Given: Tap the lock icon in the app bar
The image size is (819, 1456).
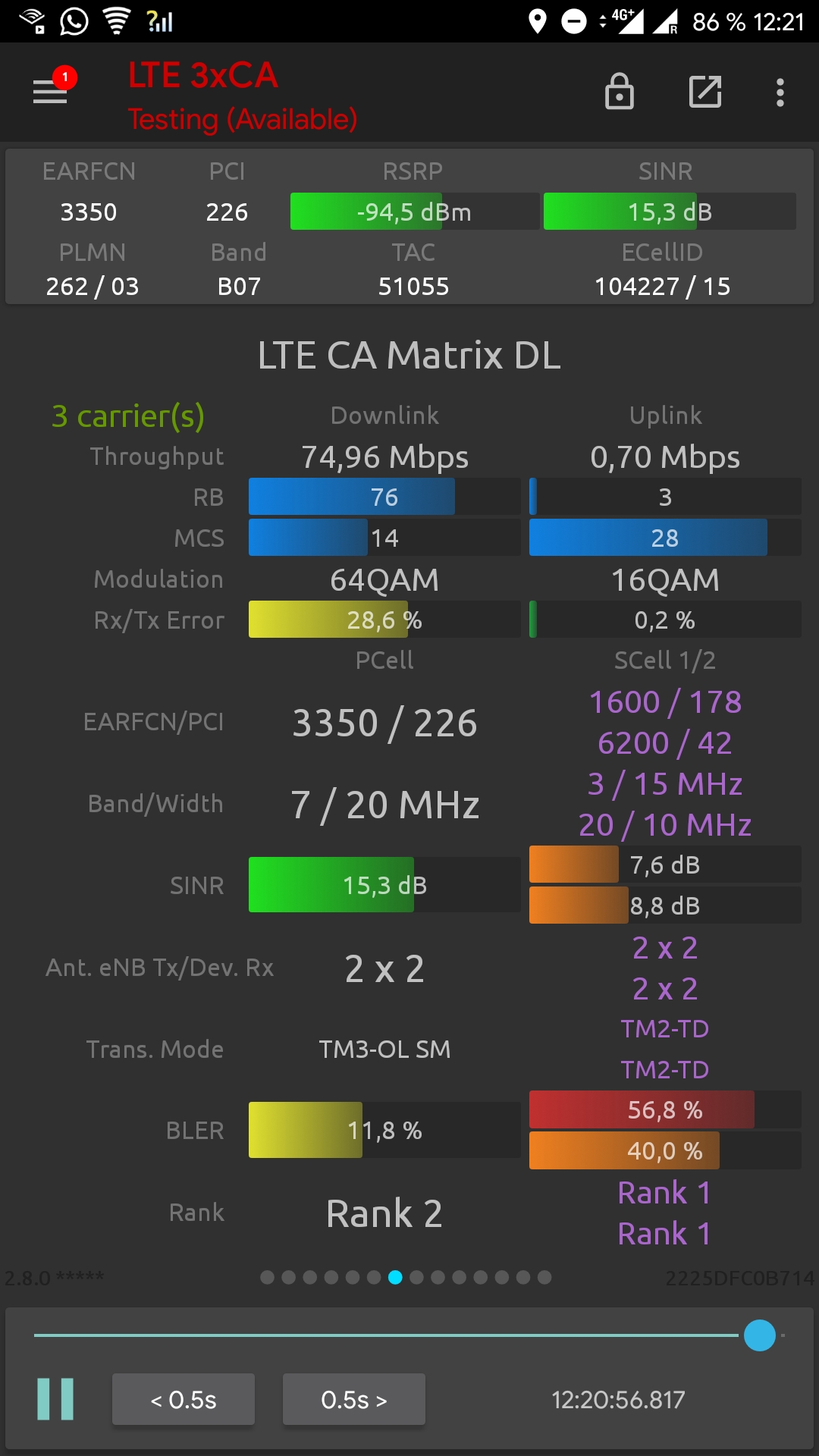Looking at the screenshot, I should pos(619,92).
